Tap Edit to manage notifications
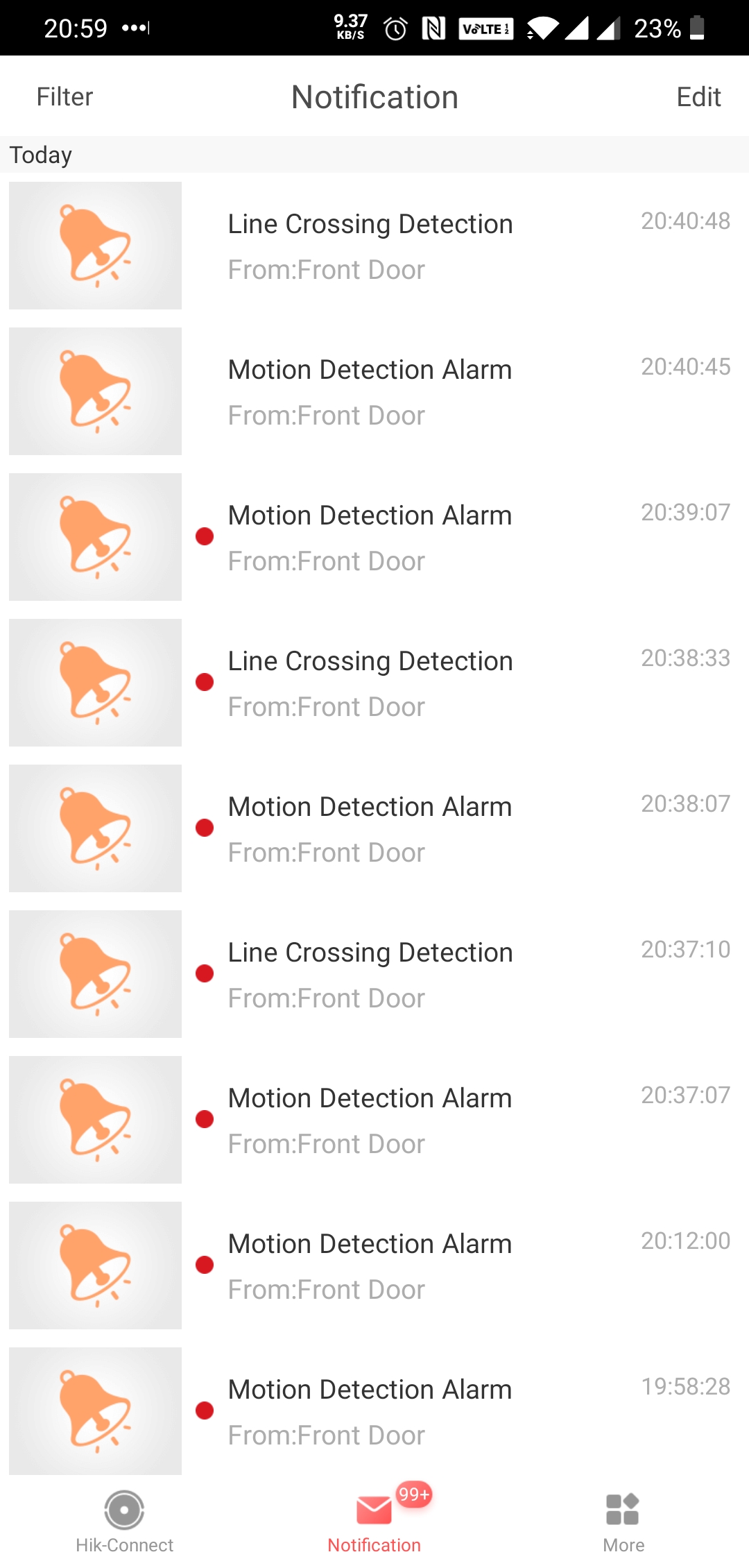 (x=698, y=97)
